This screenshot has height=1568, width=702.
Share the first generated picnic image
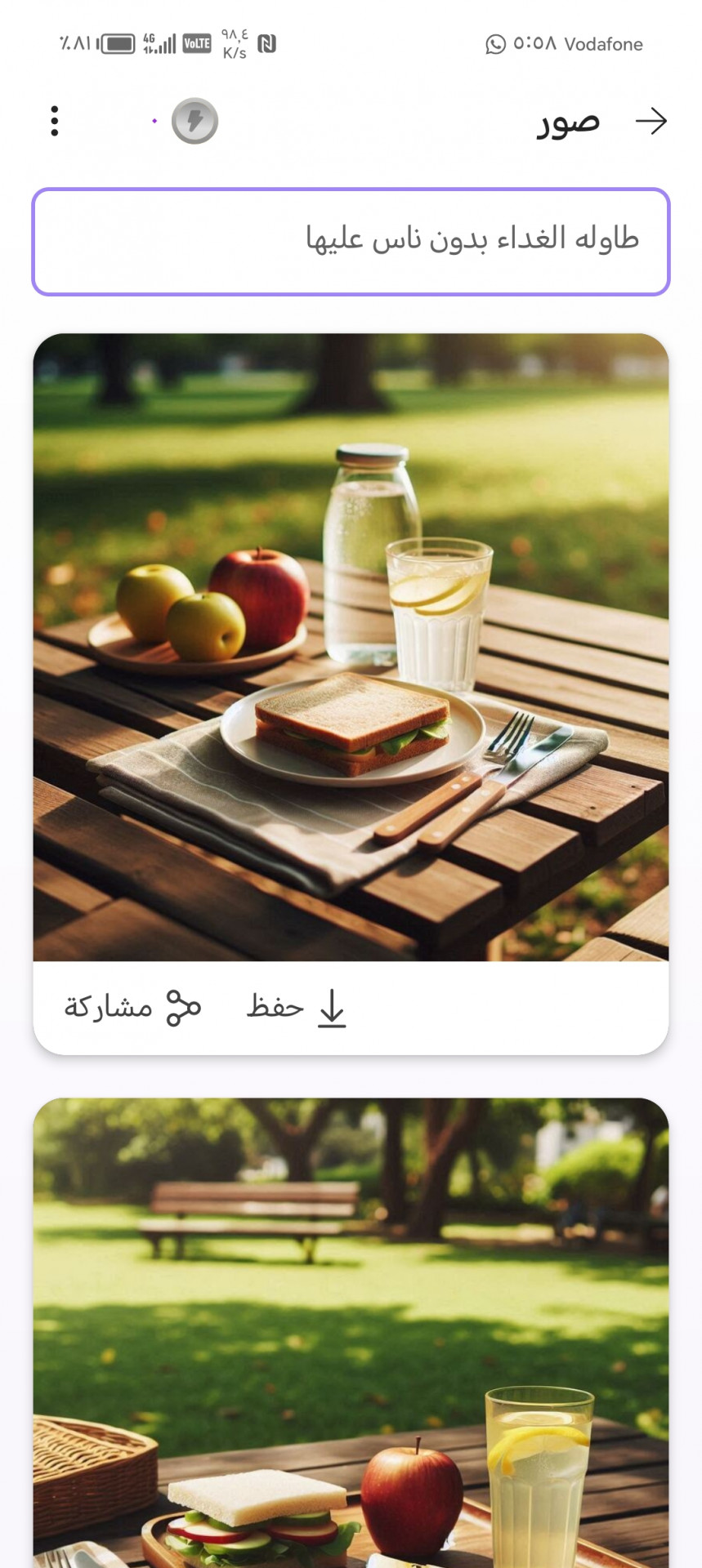(133, 1007)
